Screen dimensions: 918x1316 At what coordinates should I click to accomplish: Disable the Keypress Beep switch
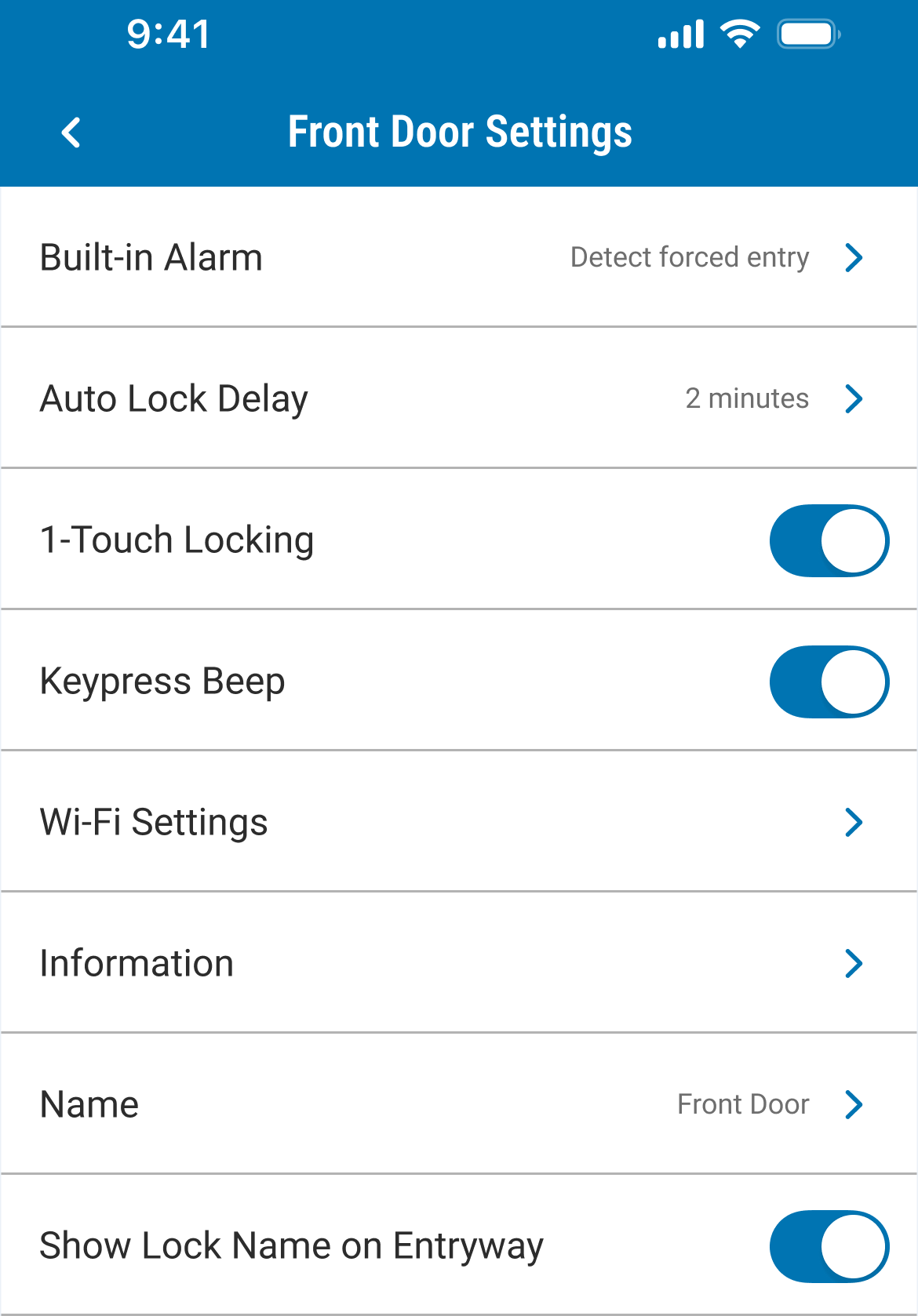pos(829,682)
